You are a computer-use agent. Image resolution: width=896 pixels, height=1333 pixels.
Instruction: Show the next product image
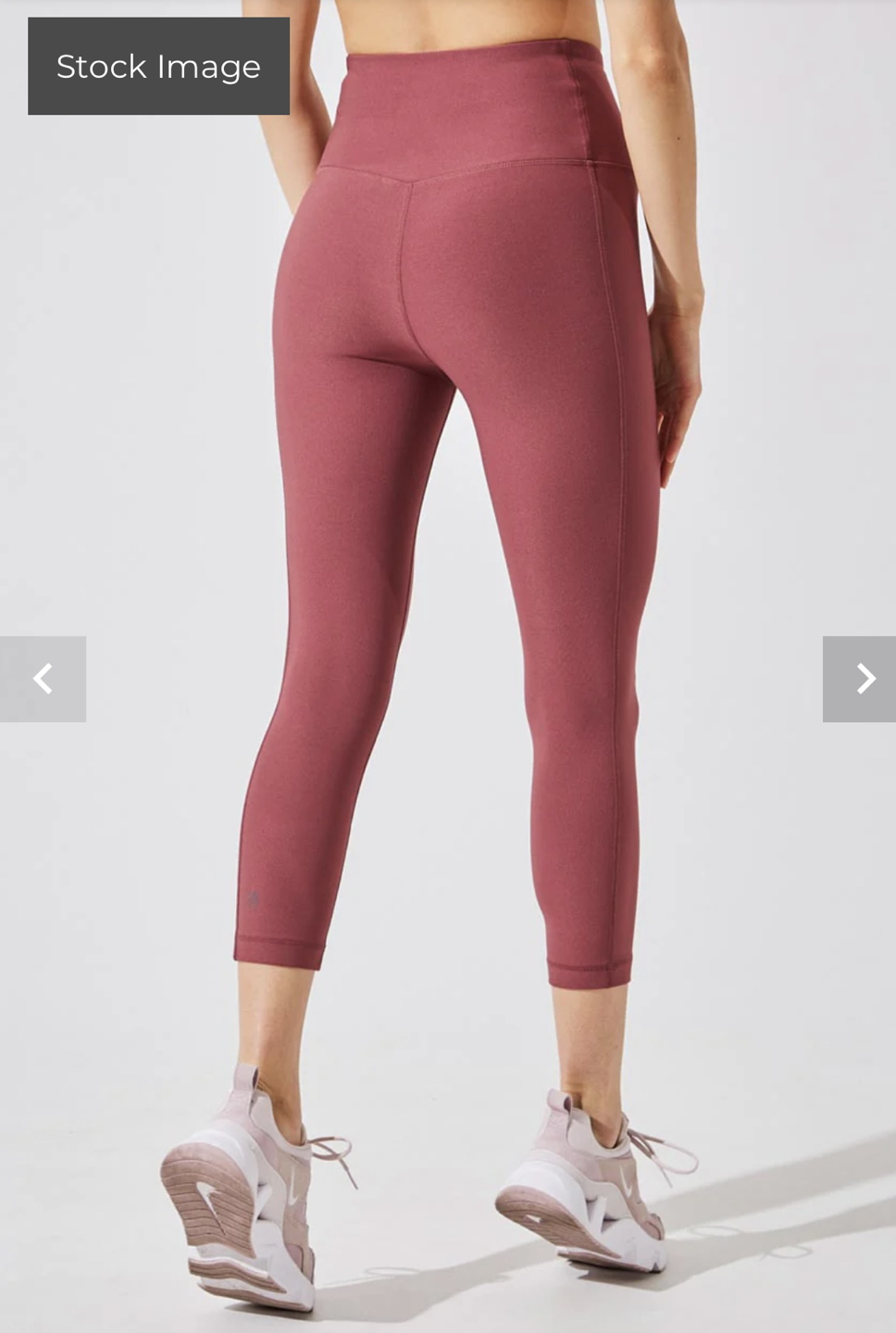coord(860,679)
